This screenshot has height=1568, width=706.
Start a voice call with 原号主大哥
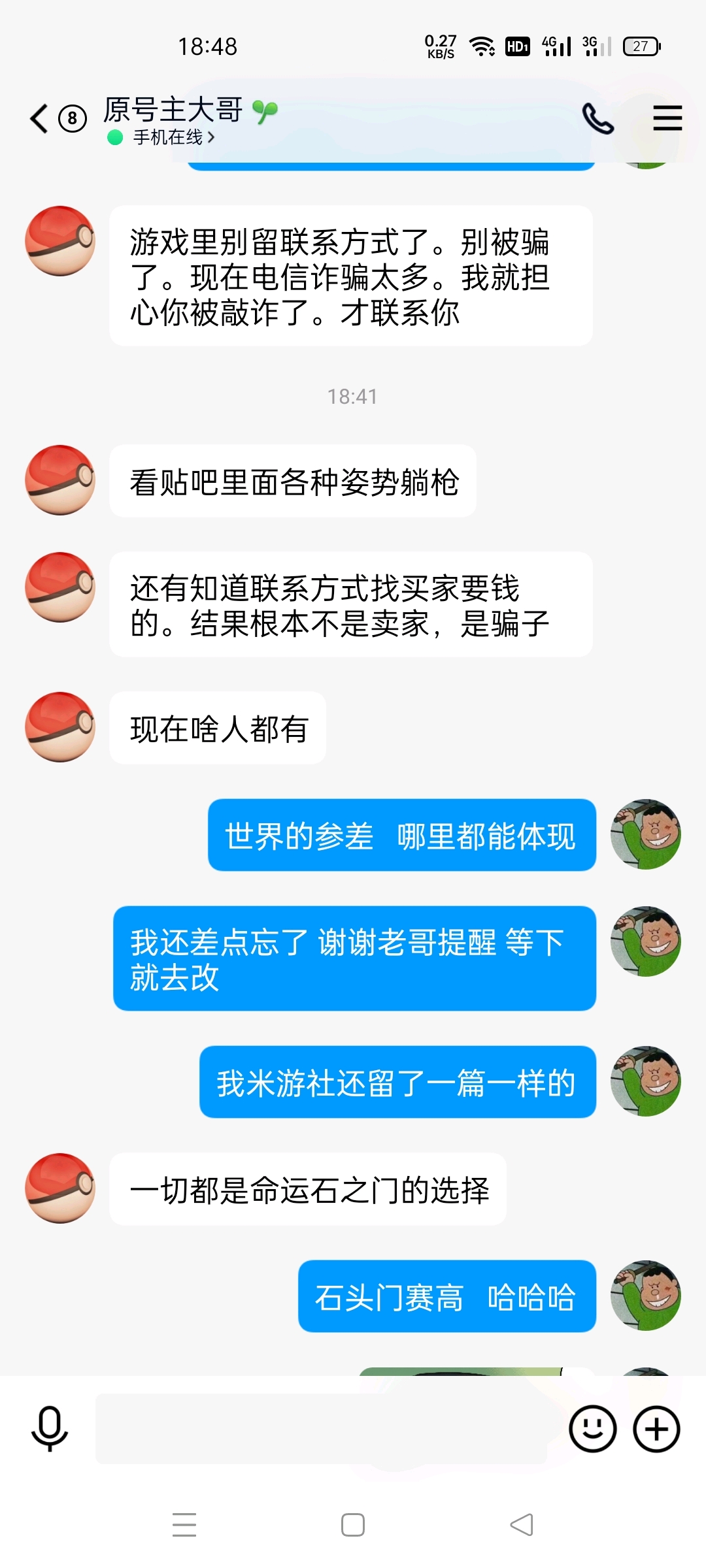pyautogui.click(x=597, y=119)
